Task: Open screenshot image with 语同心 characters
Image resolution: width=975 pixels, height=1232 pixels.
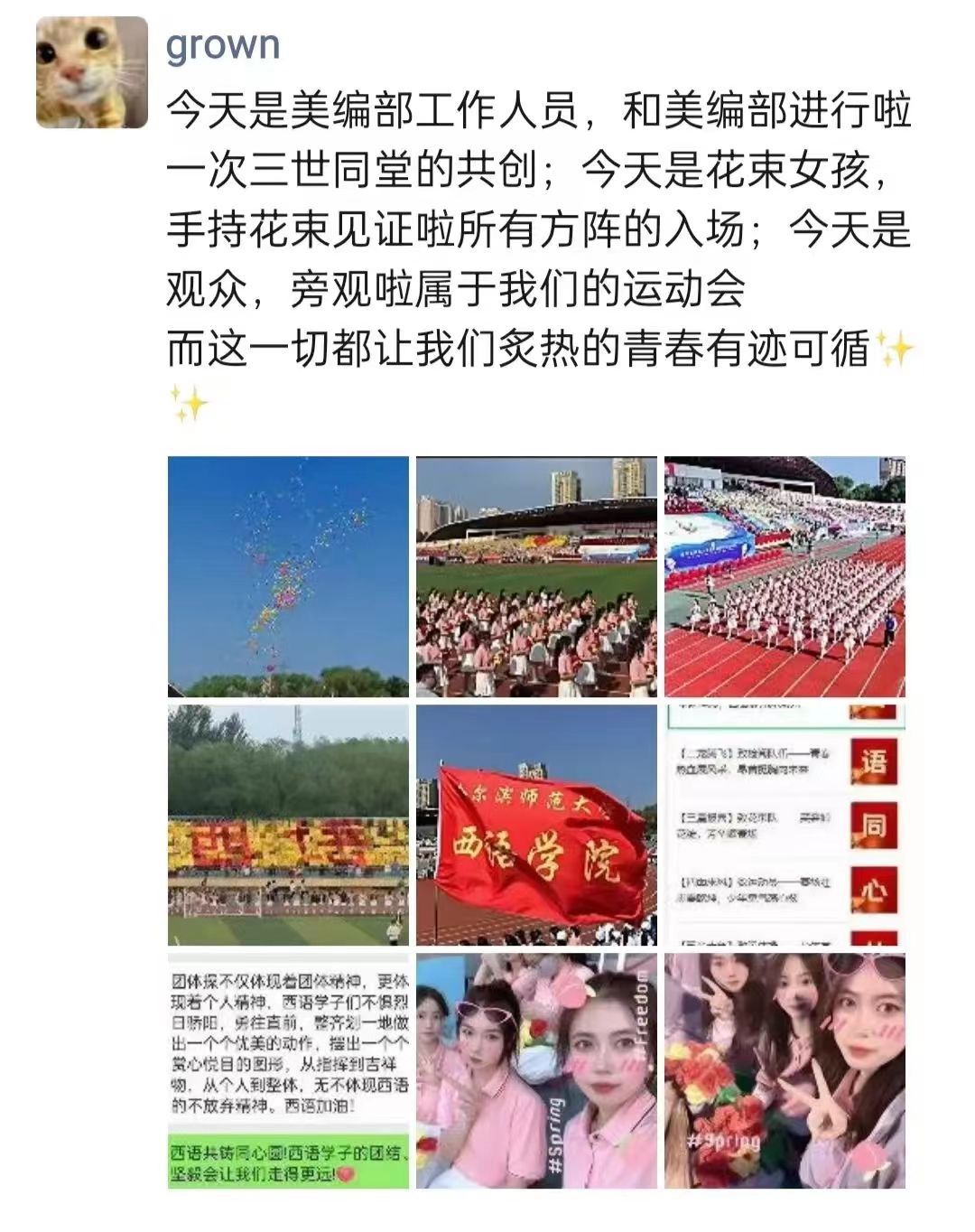Action: pos(785,825)
